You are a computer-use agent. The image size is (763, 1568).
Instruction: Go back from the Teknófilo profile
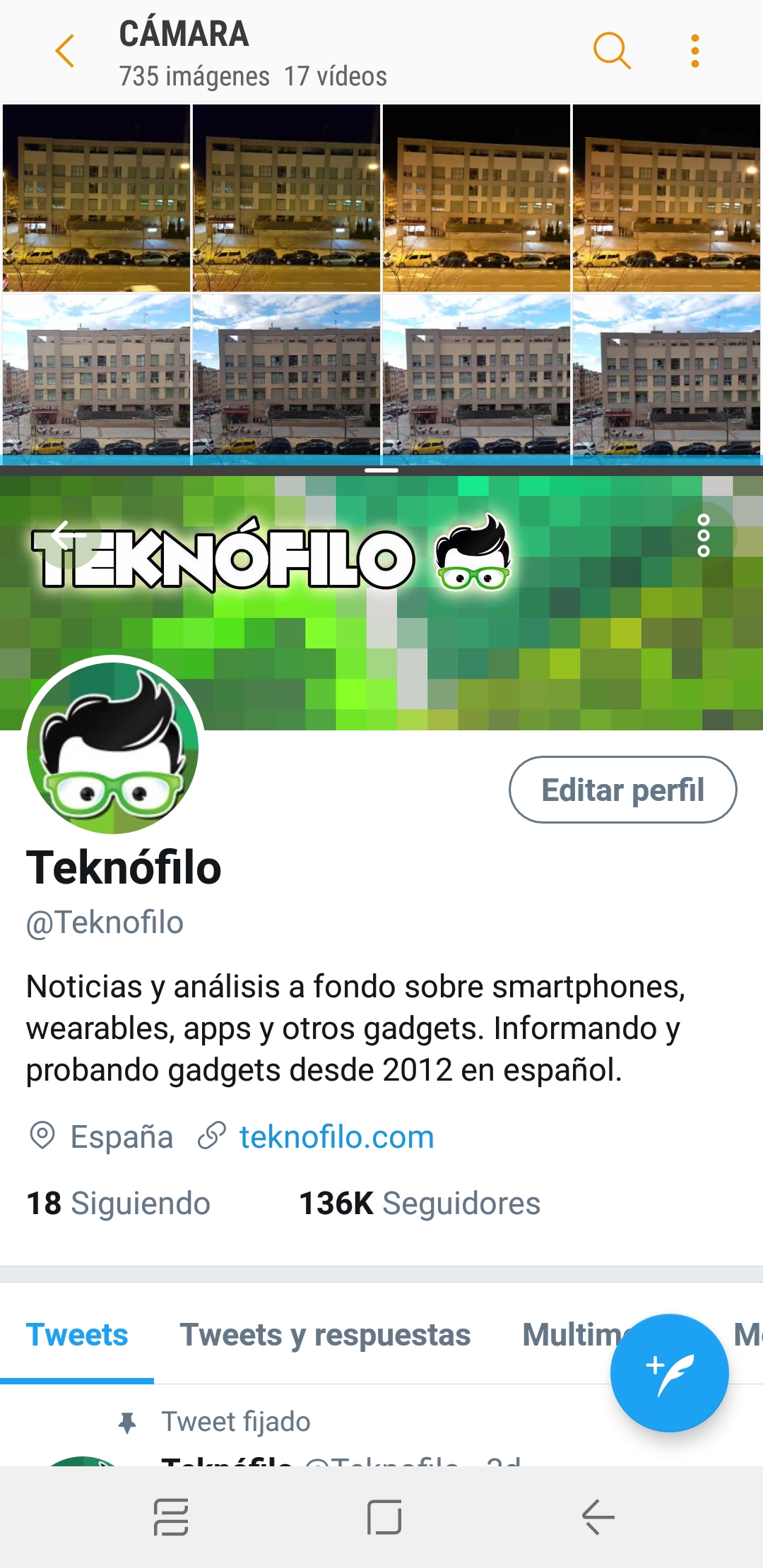tap(68, 536)
